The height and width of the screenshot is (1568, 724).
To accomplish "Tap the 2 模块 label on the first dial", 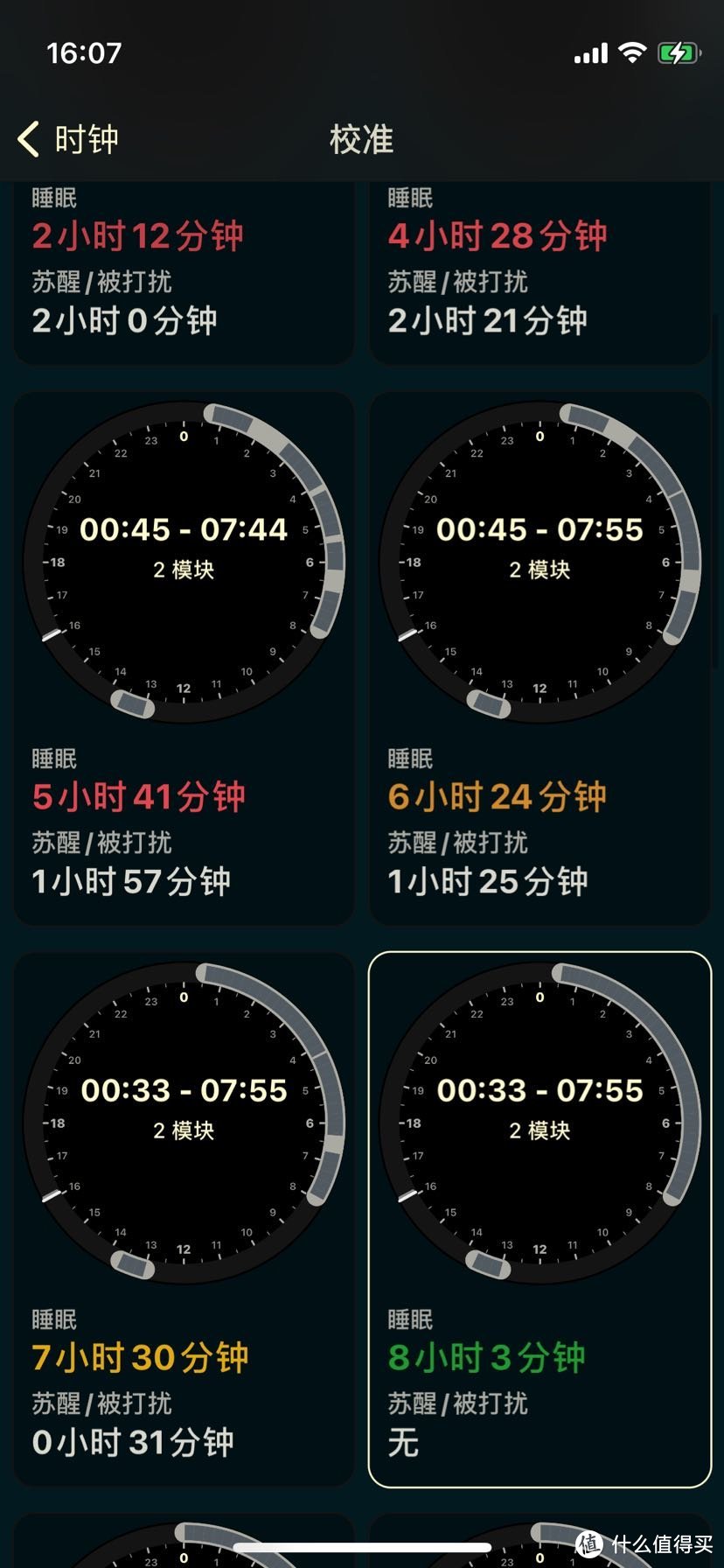I will tap(184, 570).
